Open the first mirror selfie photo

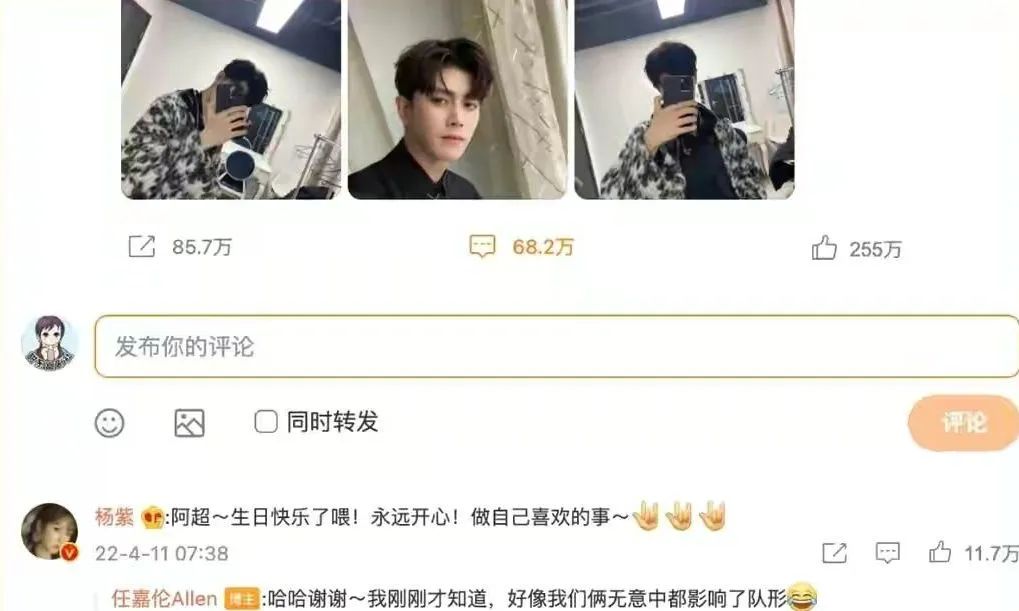coord(231,98)
